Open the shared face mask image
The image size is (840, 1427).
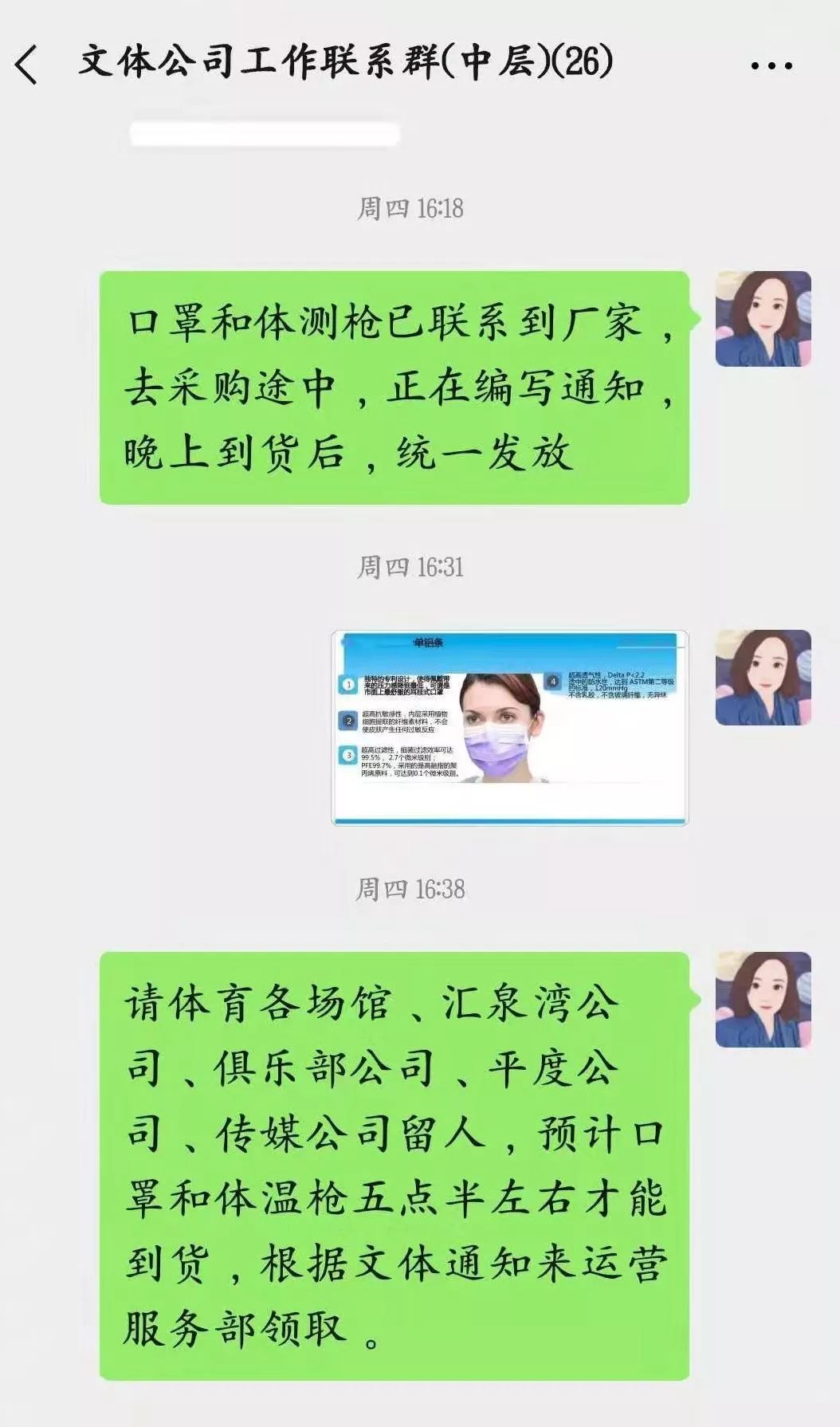pos(509,727)
